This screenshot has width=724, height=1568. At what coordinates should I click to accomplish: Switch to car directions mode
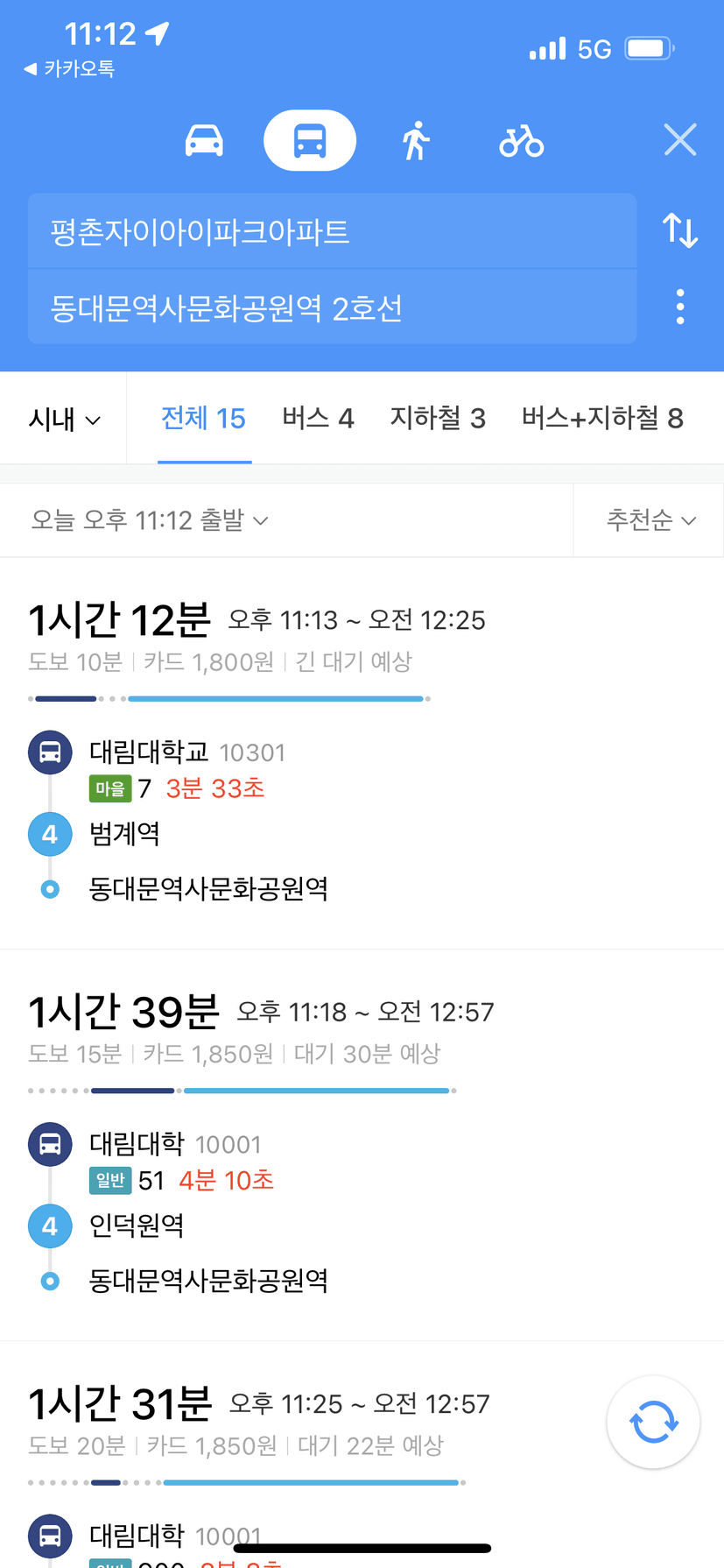[x=204, y=140]
